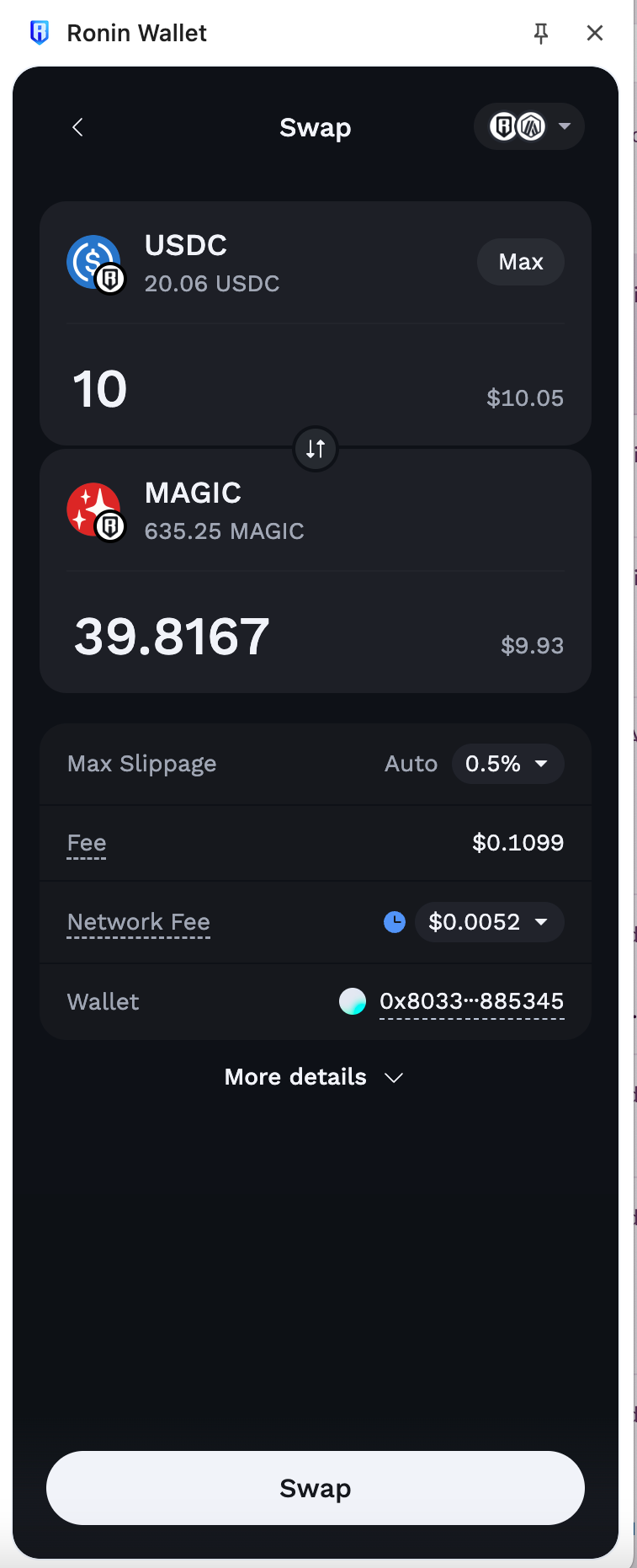Expand More details

tap(314, 1077)
